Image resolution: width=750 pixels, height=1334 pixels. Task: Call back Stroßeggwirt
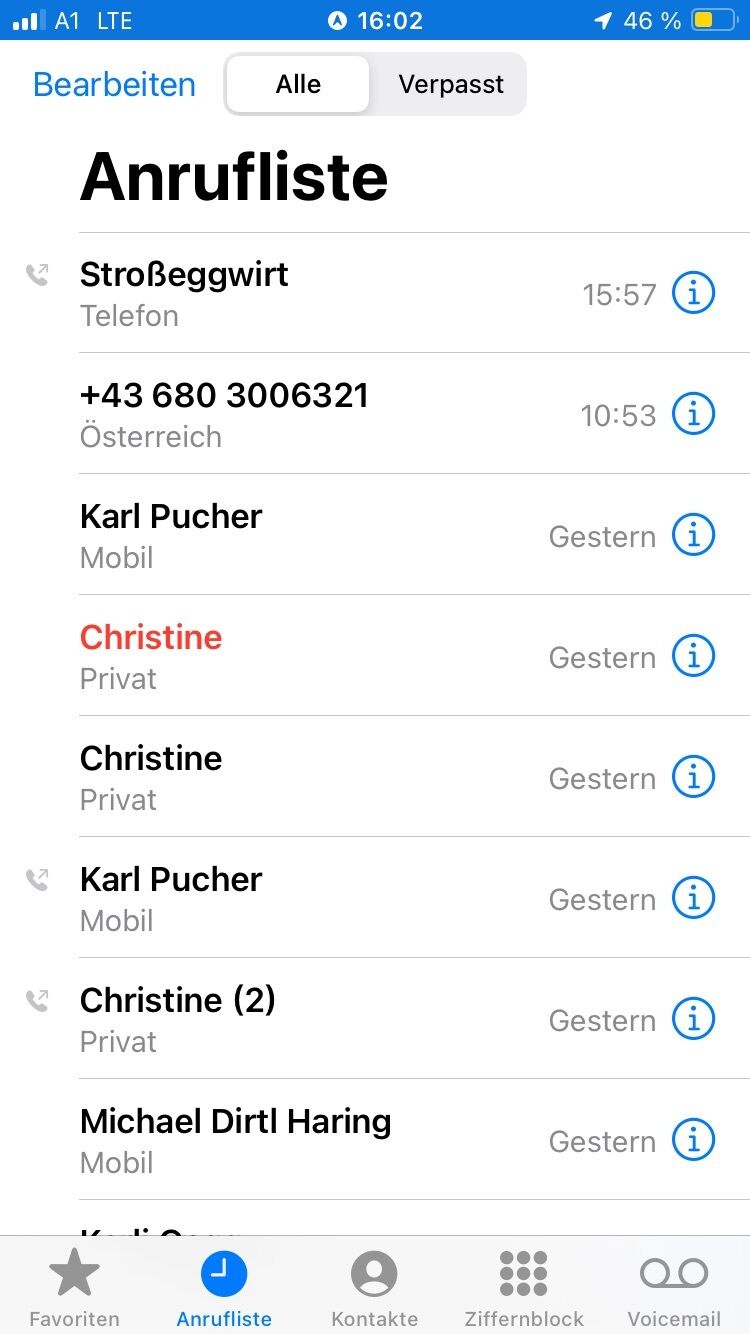pyautogui.click(x=300, y=293)
